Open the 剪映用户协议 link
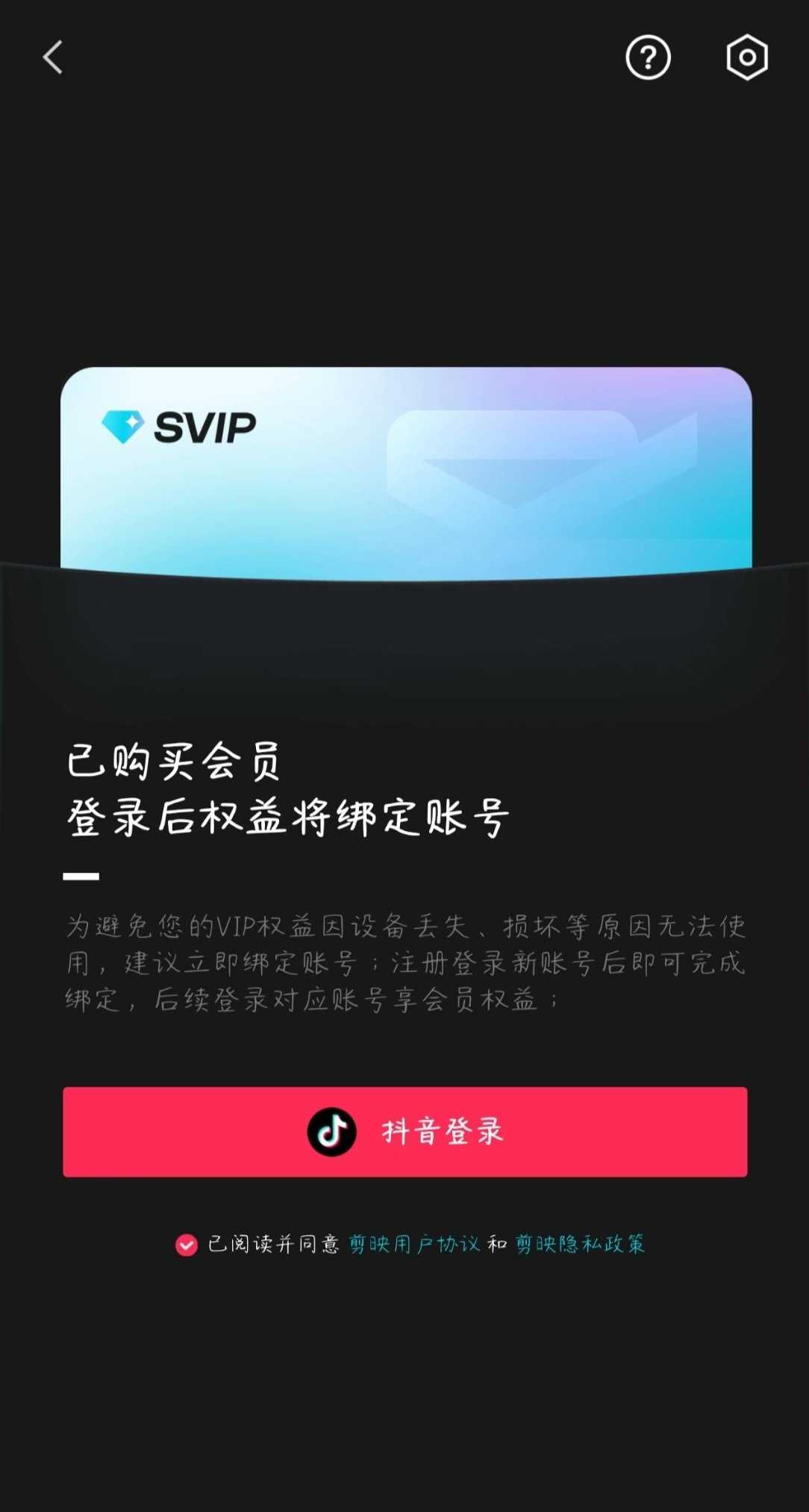 click(x=414, y=1244)
